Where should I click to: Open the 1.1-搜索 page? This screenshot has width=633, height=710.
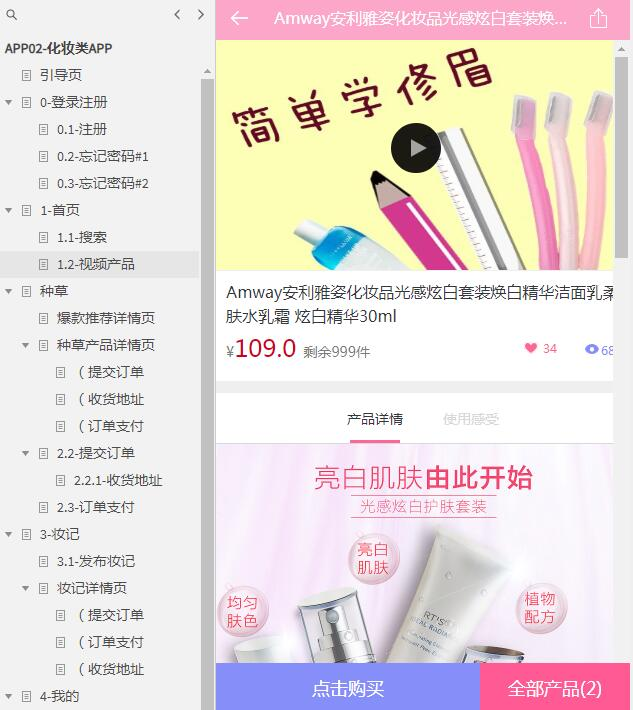(81, 237)
